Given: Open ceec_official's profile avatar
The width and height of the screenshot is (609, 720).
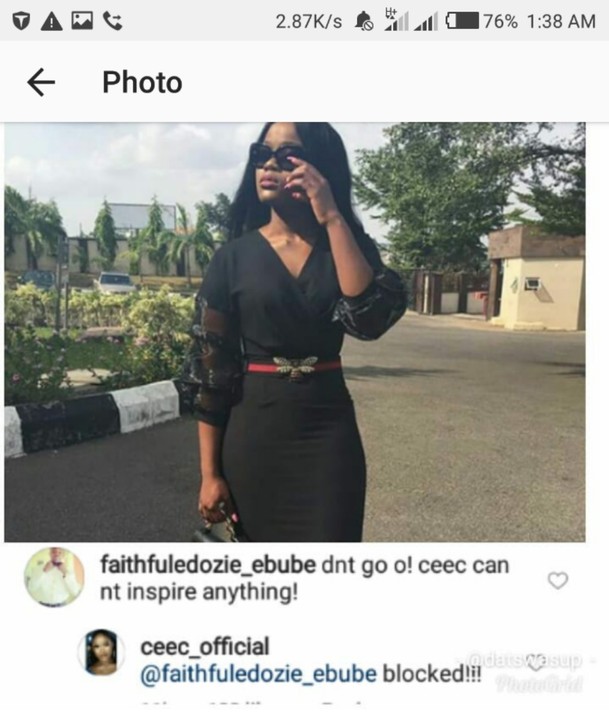Looking at the screenshot, I should 103,653.
